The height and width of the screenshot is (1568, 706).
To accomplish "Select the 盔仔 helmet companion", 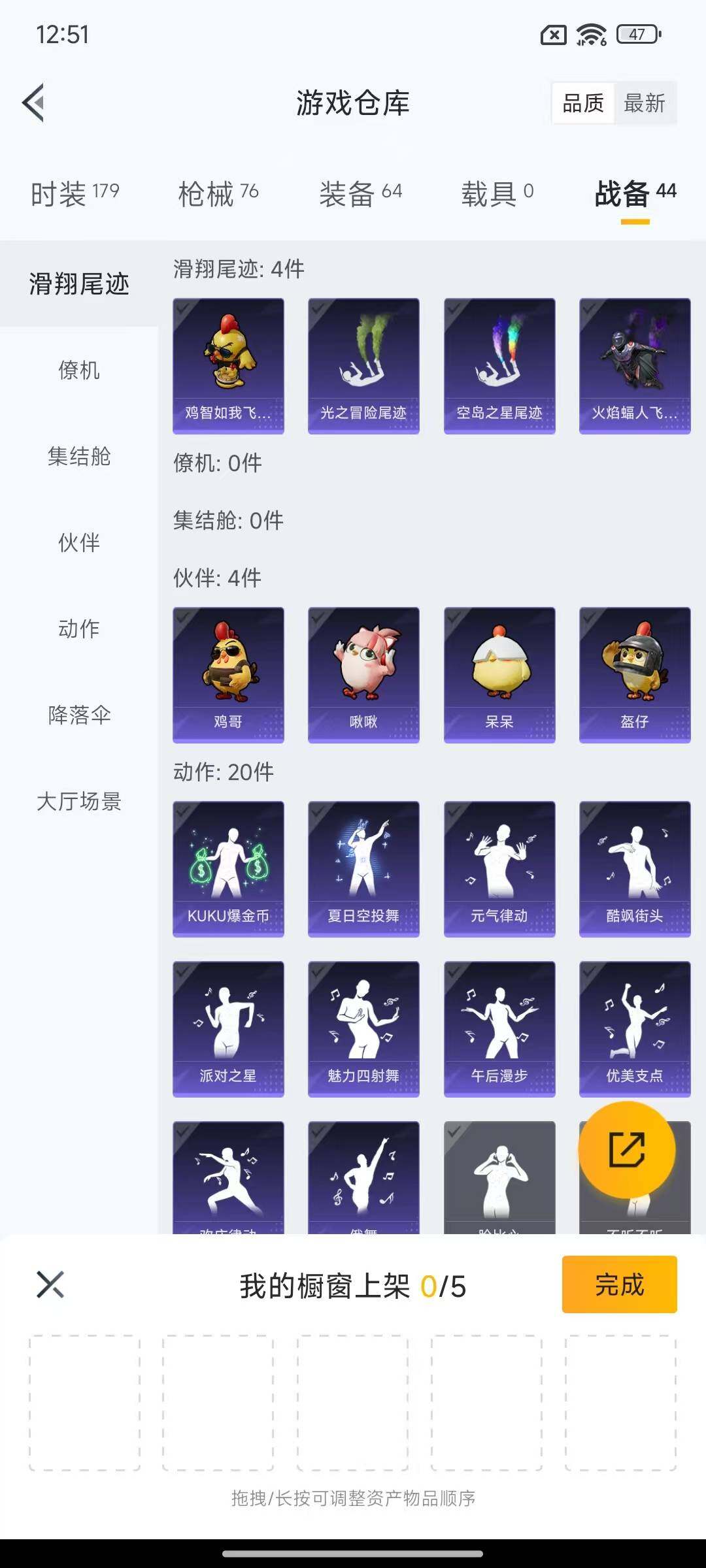I will (635, 674).
